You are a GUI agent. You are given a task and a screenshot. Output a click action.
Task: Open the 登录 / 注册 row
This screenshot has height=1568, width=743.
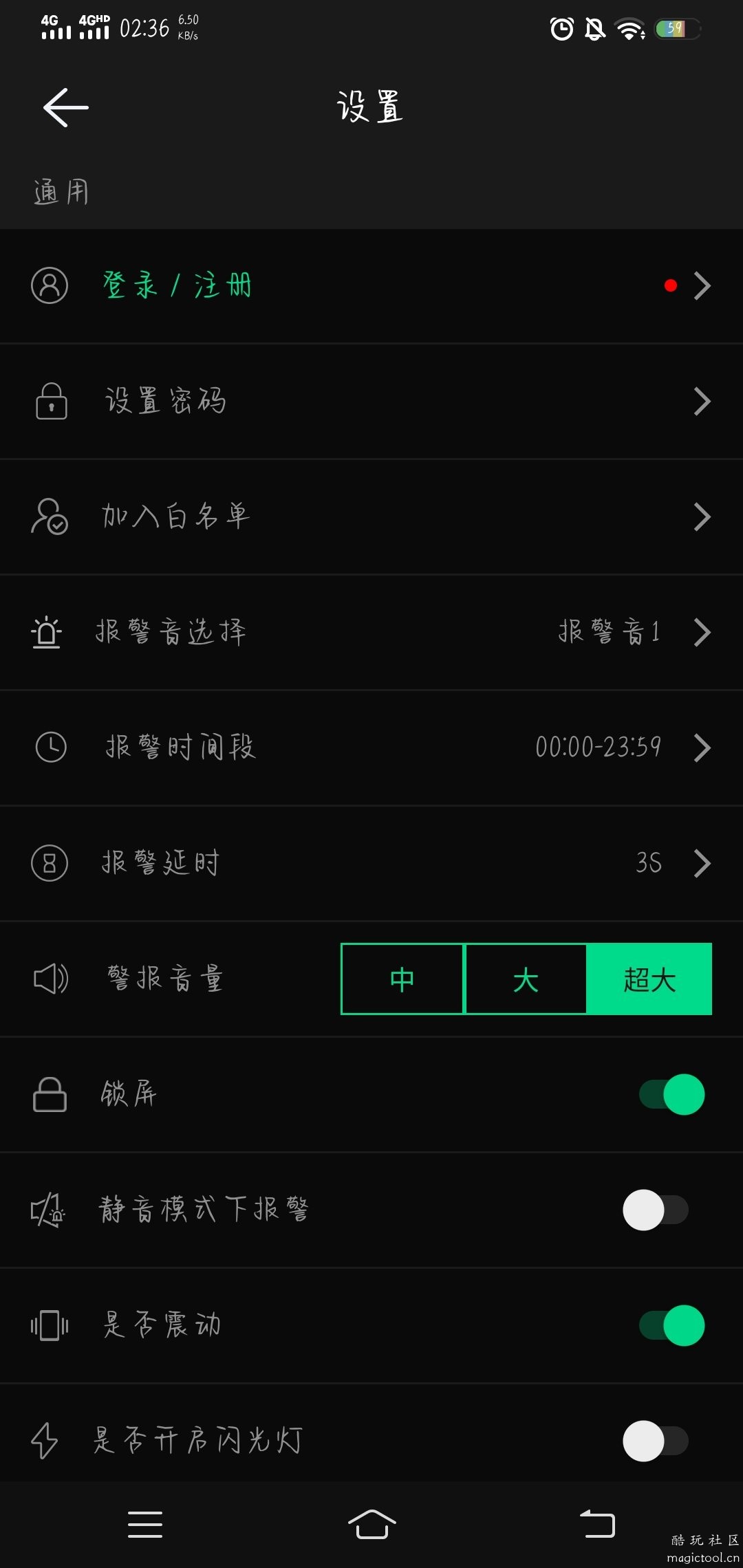371,286
